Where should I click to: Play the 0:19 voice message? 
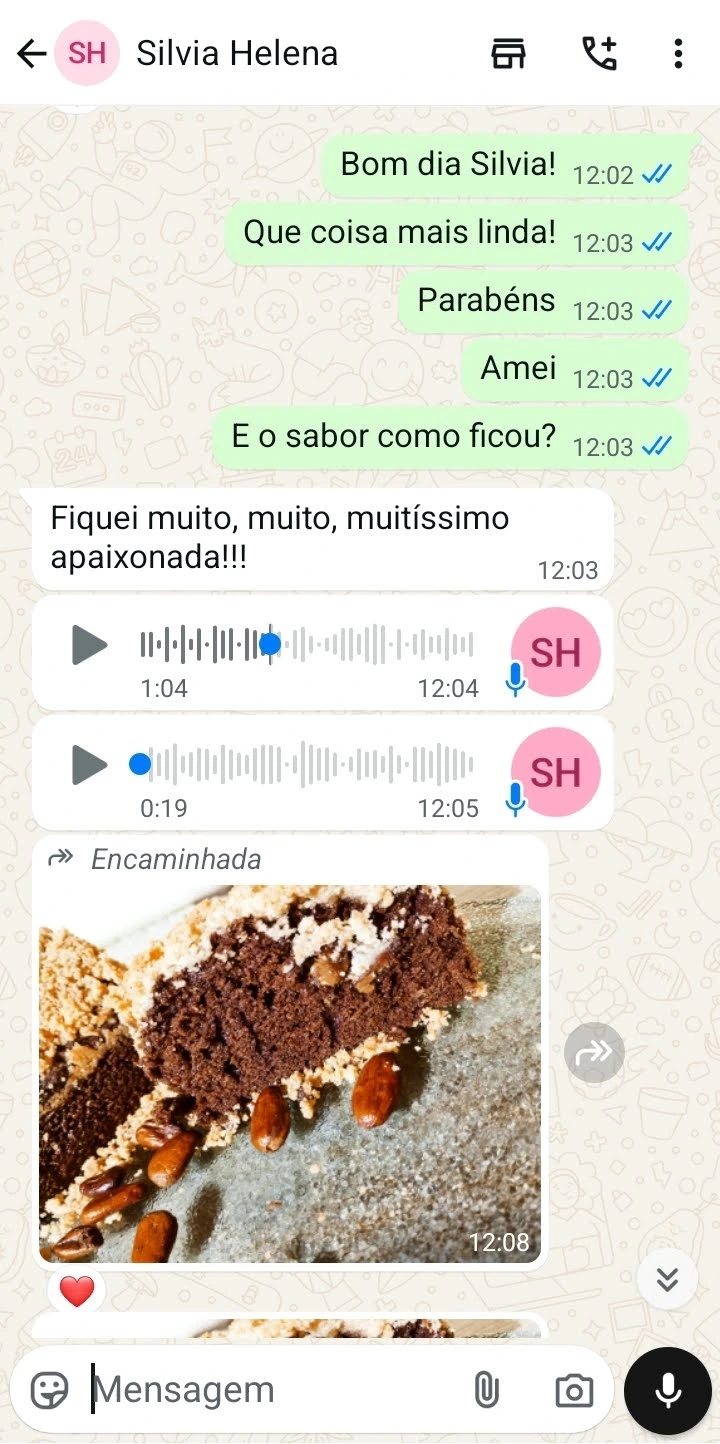point(89,765)
